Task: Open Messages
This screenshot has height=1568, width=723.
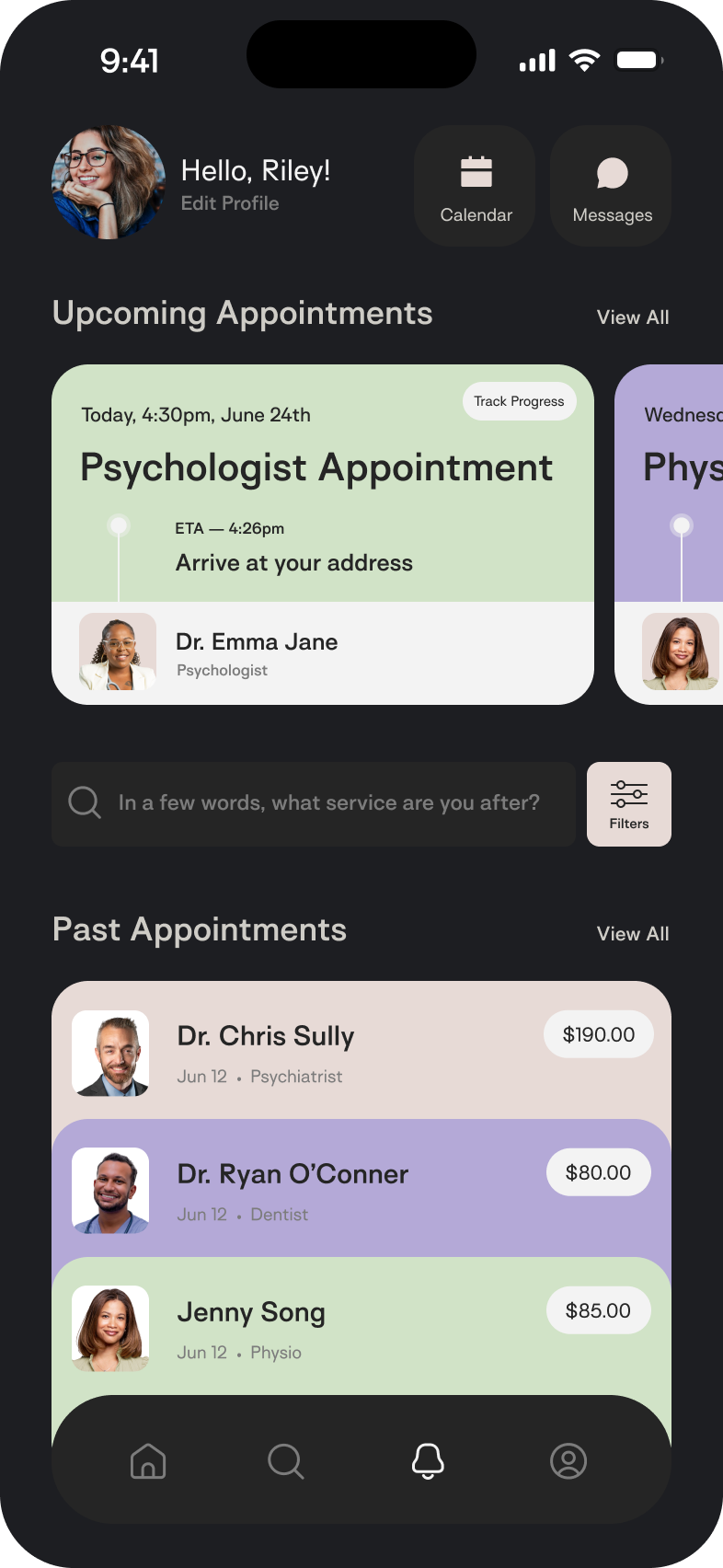Action: 611,186
